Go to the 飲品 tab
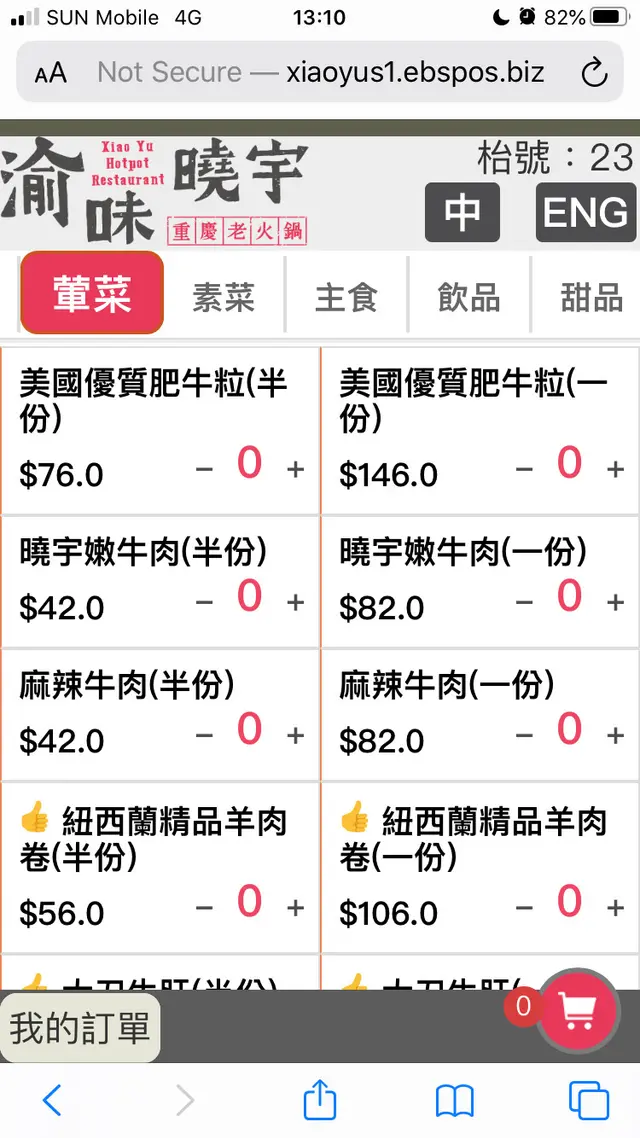 click(469, 297)
